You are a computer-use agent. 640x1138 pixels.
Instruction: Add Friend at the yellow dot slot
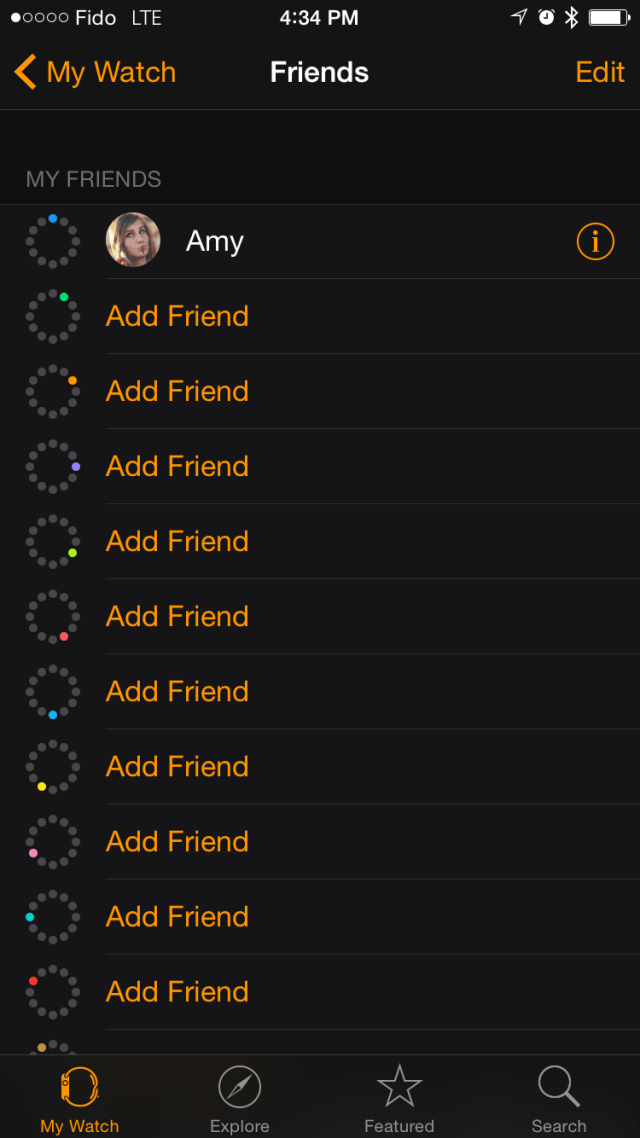click(x=178, y=766)
